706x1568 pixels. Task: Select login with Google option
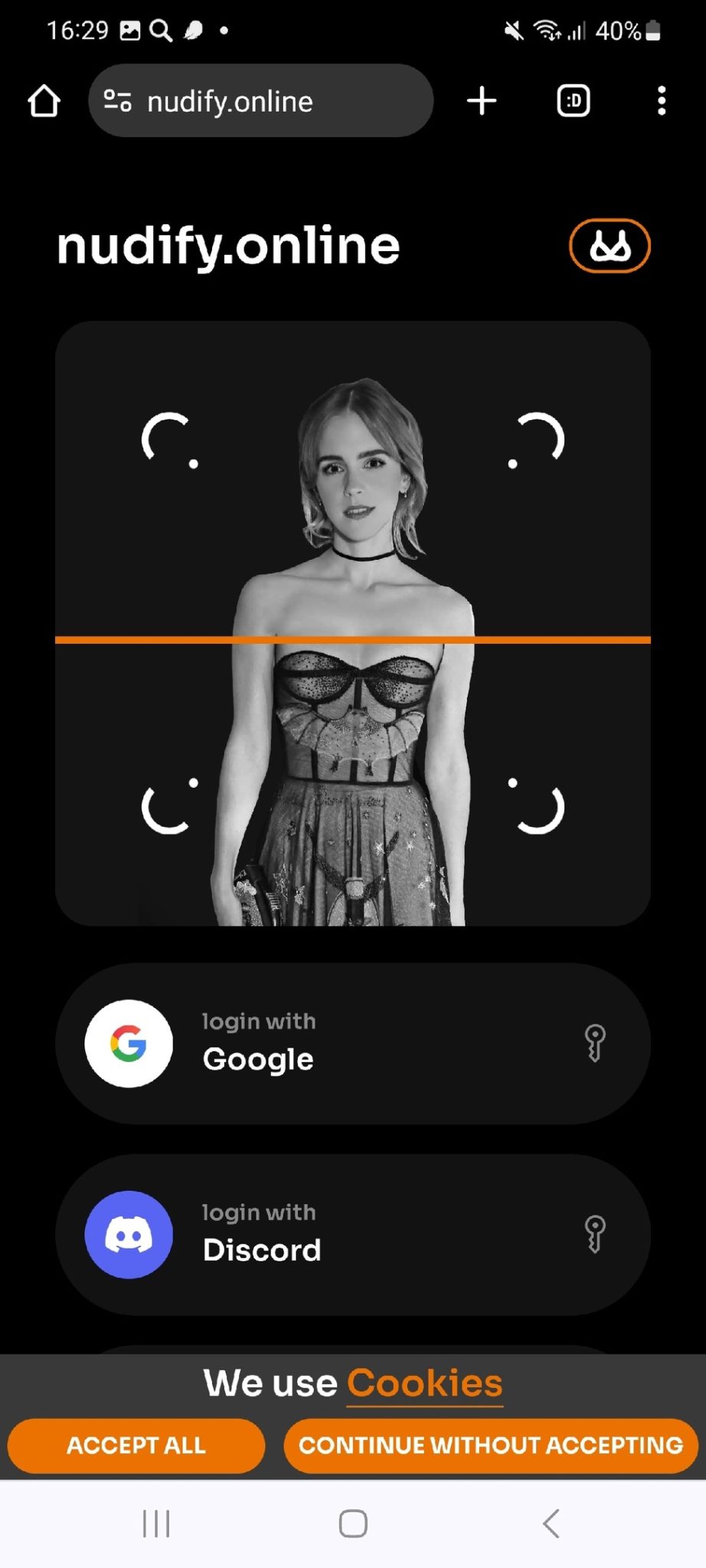[x=352, y=1043]
